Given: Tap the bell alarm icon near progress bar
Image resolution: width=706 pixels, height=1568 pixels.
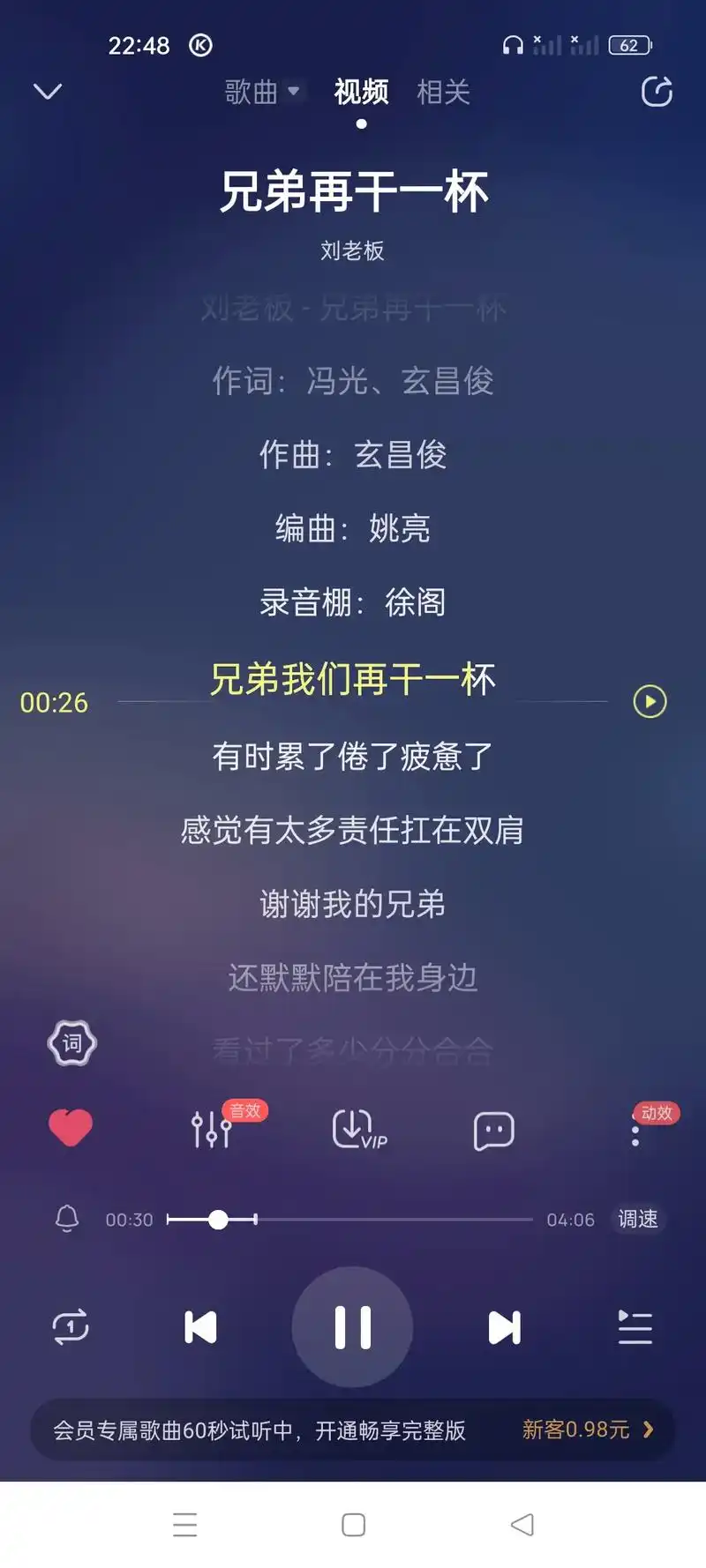Looking at the screenshot, I should [68, 1220].
